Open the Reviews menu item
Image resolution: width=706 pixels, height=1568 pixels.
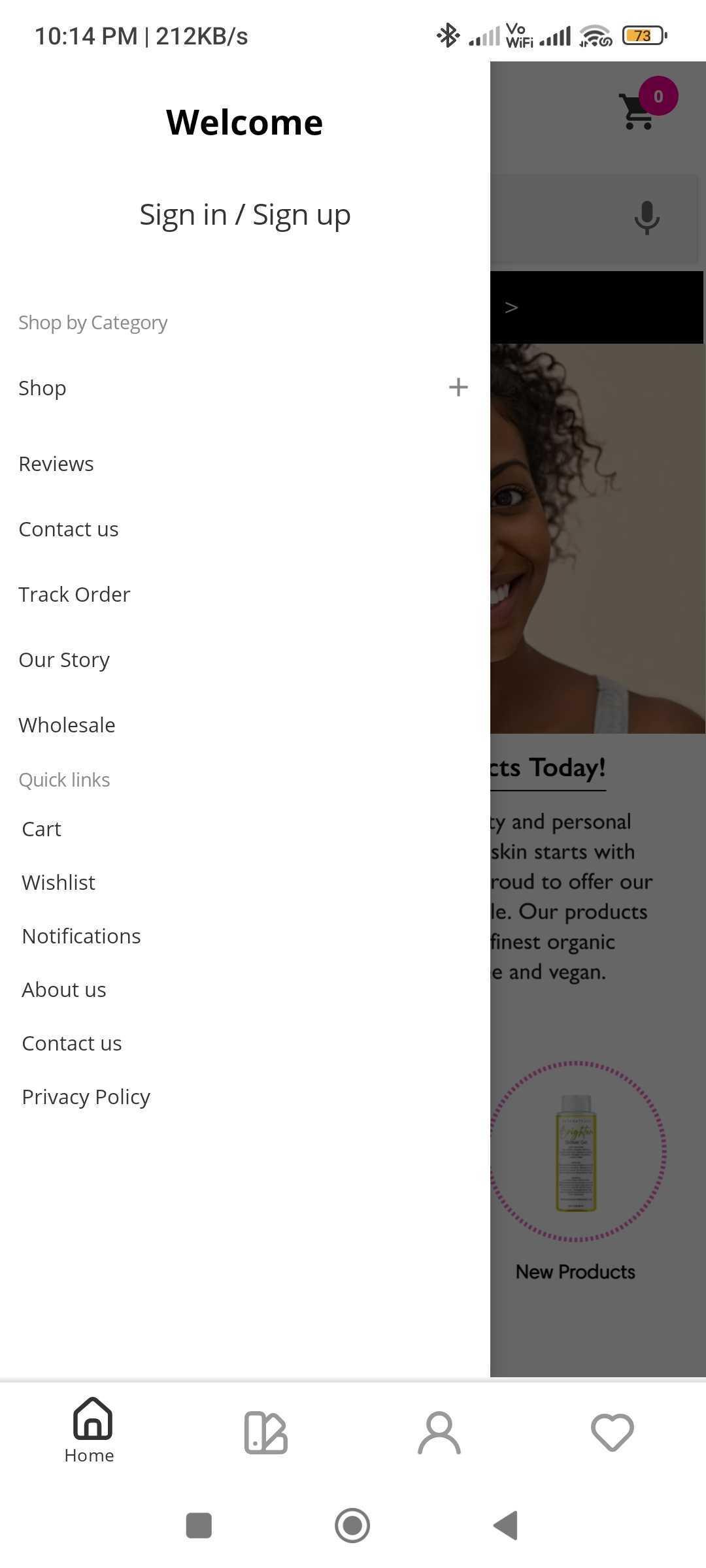pos(56,464)
